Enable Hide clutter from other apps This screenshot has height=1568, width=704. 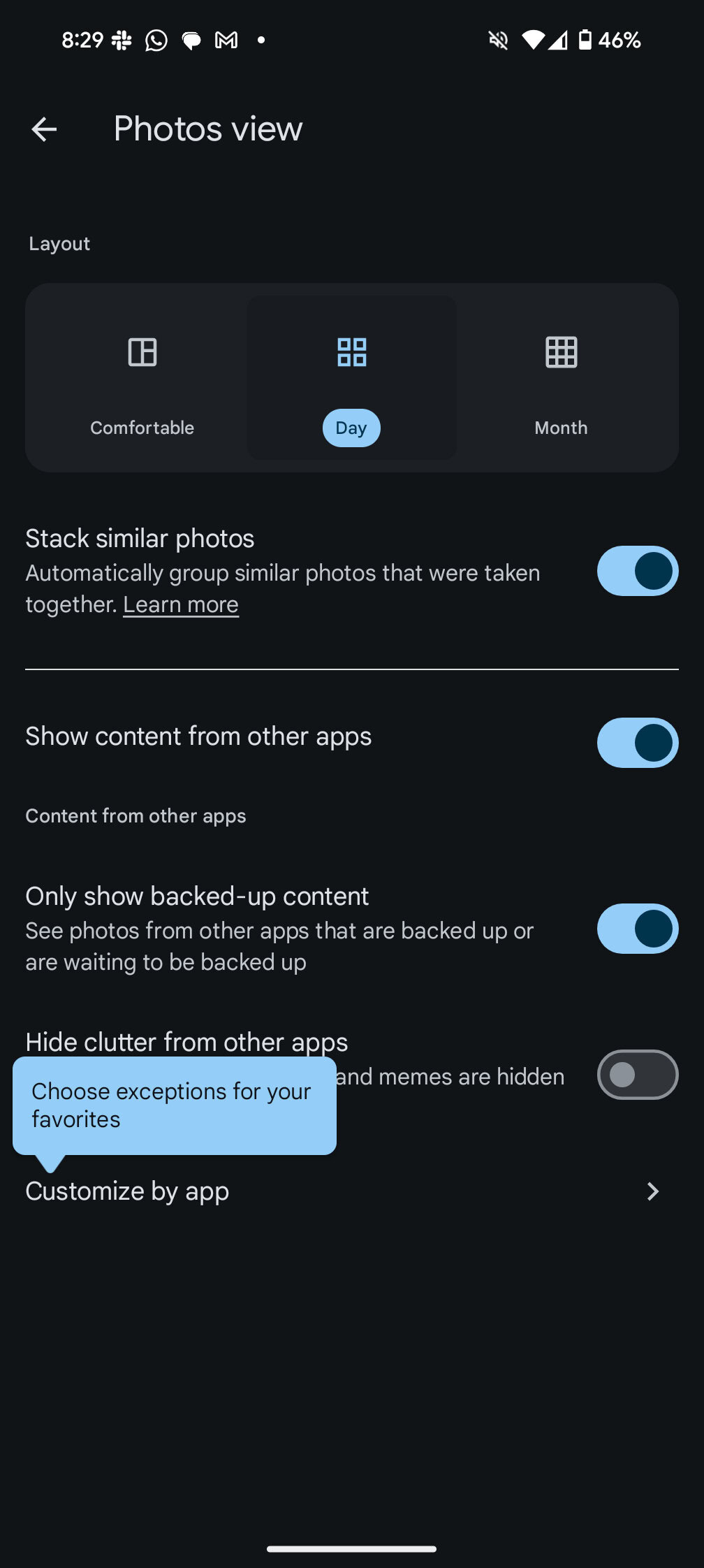click(x=638, y=1075)
